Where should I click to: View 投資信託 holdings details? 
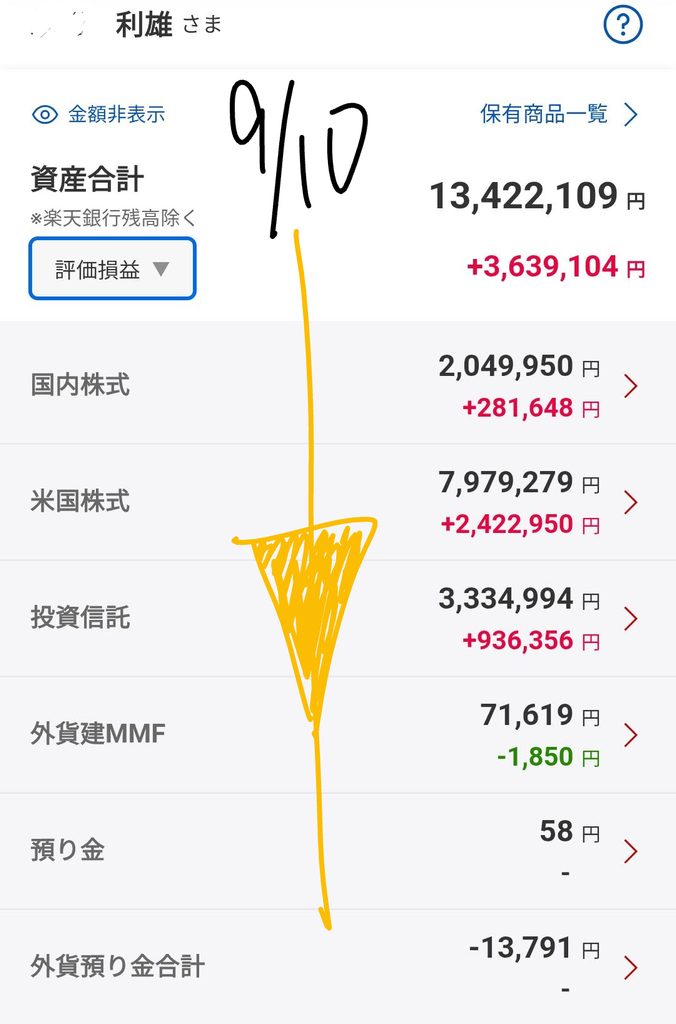point(338,618)
